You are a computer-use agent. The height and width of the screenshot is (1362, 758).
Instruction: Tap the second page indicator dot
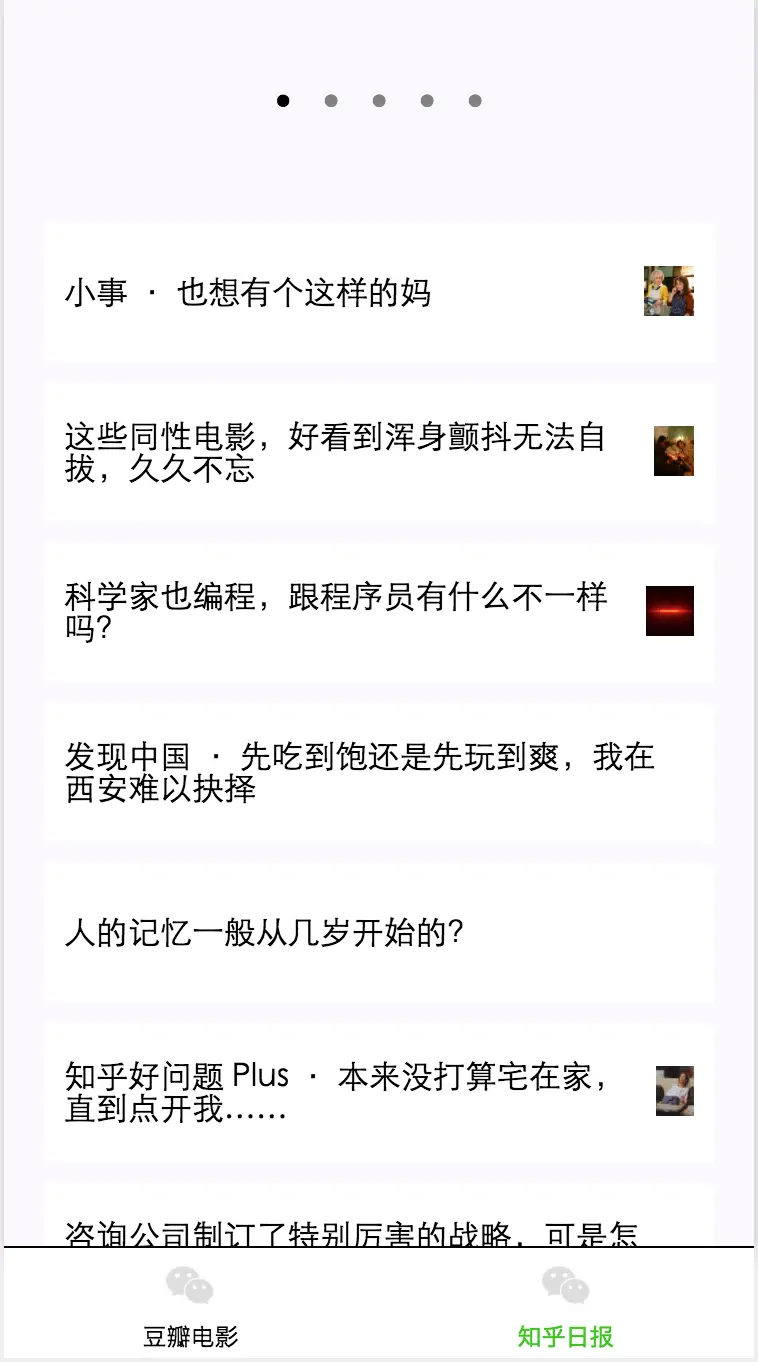pyautogui.click(x=331, y=100)
